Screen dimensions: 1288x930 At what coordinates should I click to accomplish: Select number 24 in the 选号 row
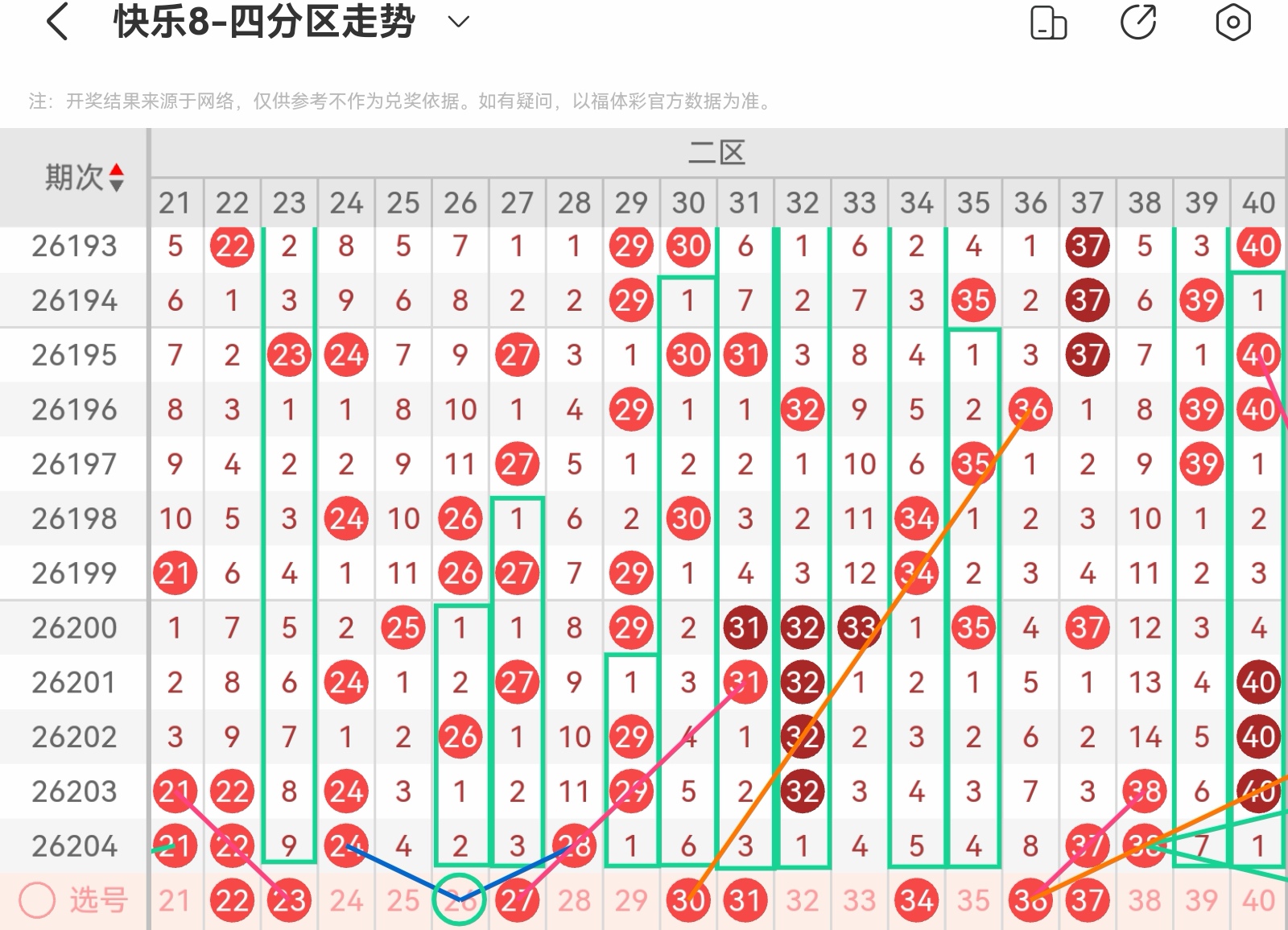click(346, 900)
